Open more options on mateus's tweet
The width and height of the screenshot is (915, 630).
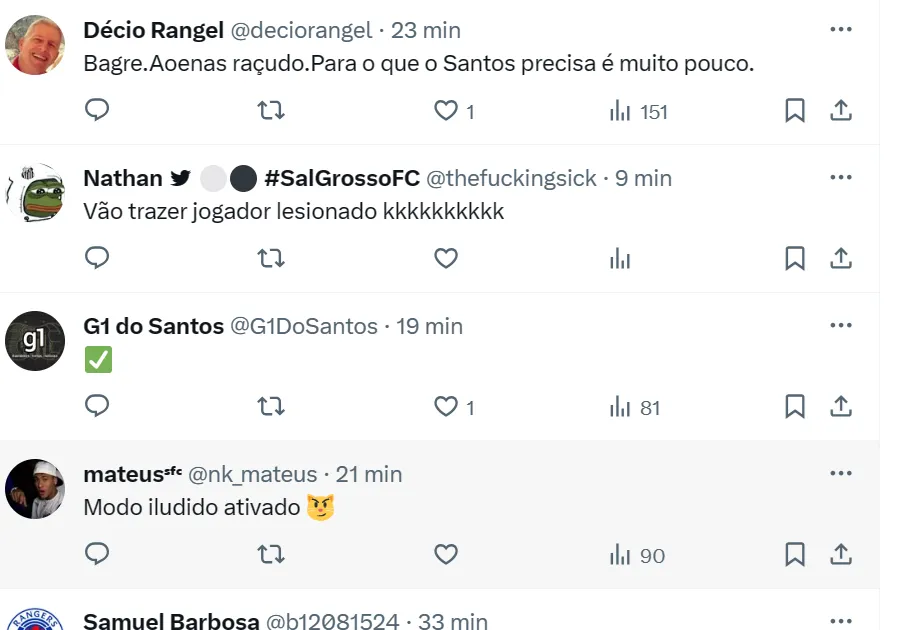pyautogui.click(x=841, y=474)
